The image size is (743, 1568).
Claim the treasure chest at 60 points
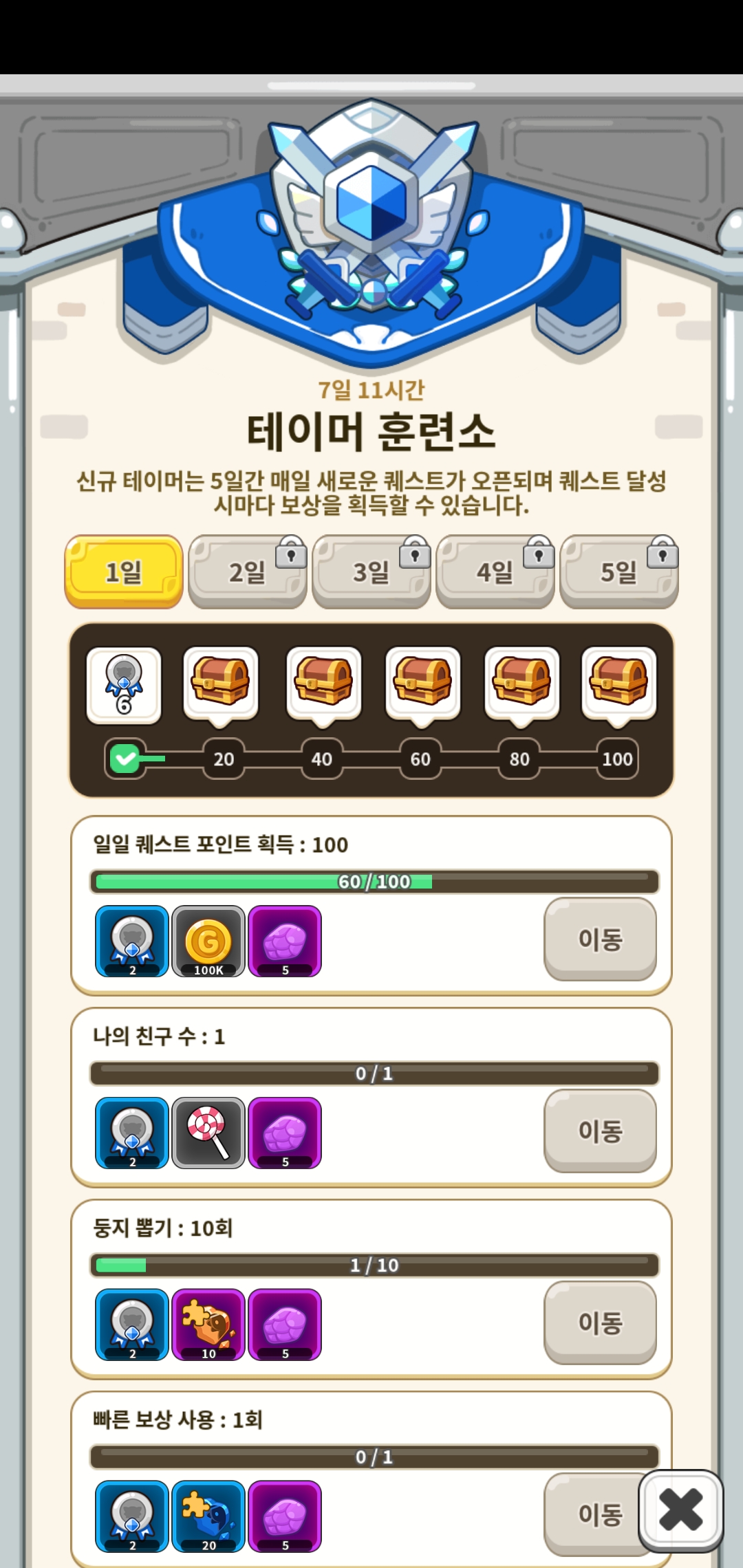click(422, 682)
